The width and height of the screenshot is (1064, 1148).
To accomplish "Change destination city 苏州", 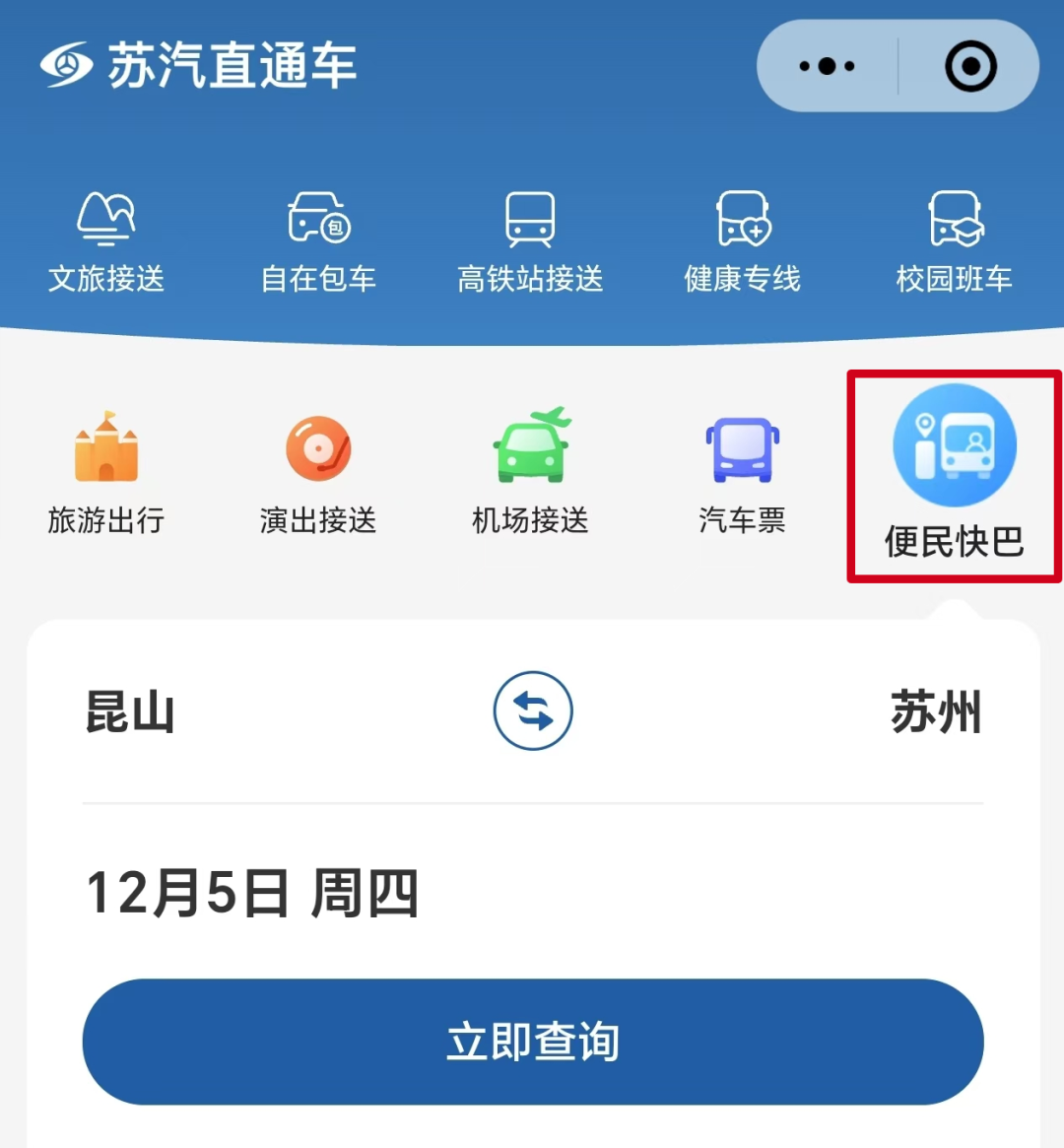I will (935, 711).
